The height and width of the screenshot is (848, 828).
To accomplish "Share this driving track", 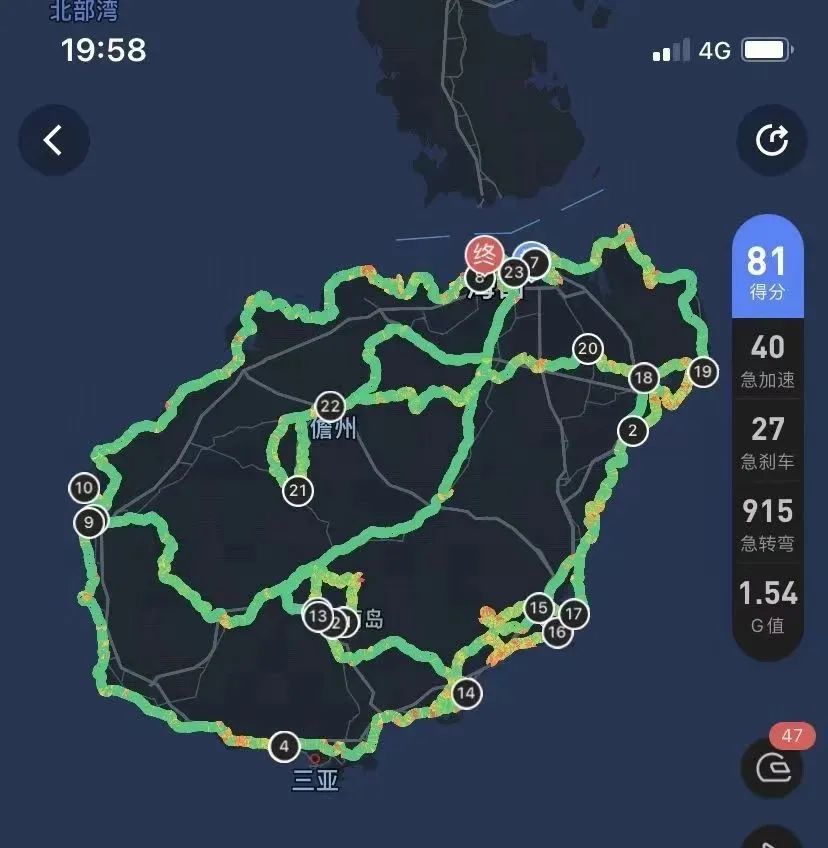I will tap(771, 140).
